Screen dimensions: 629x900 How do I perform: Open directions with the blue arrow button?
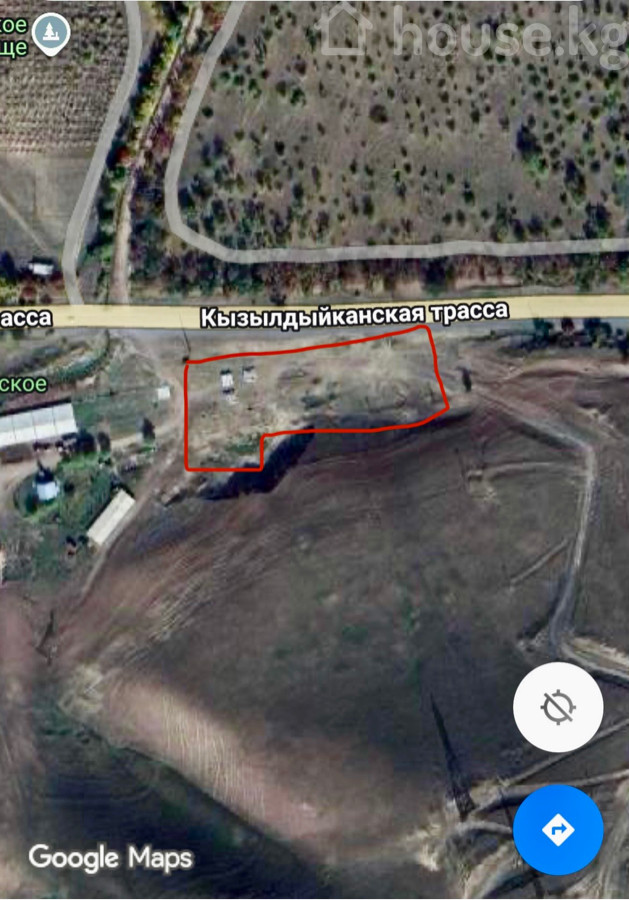(557, 829)
